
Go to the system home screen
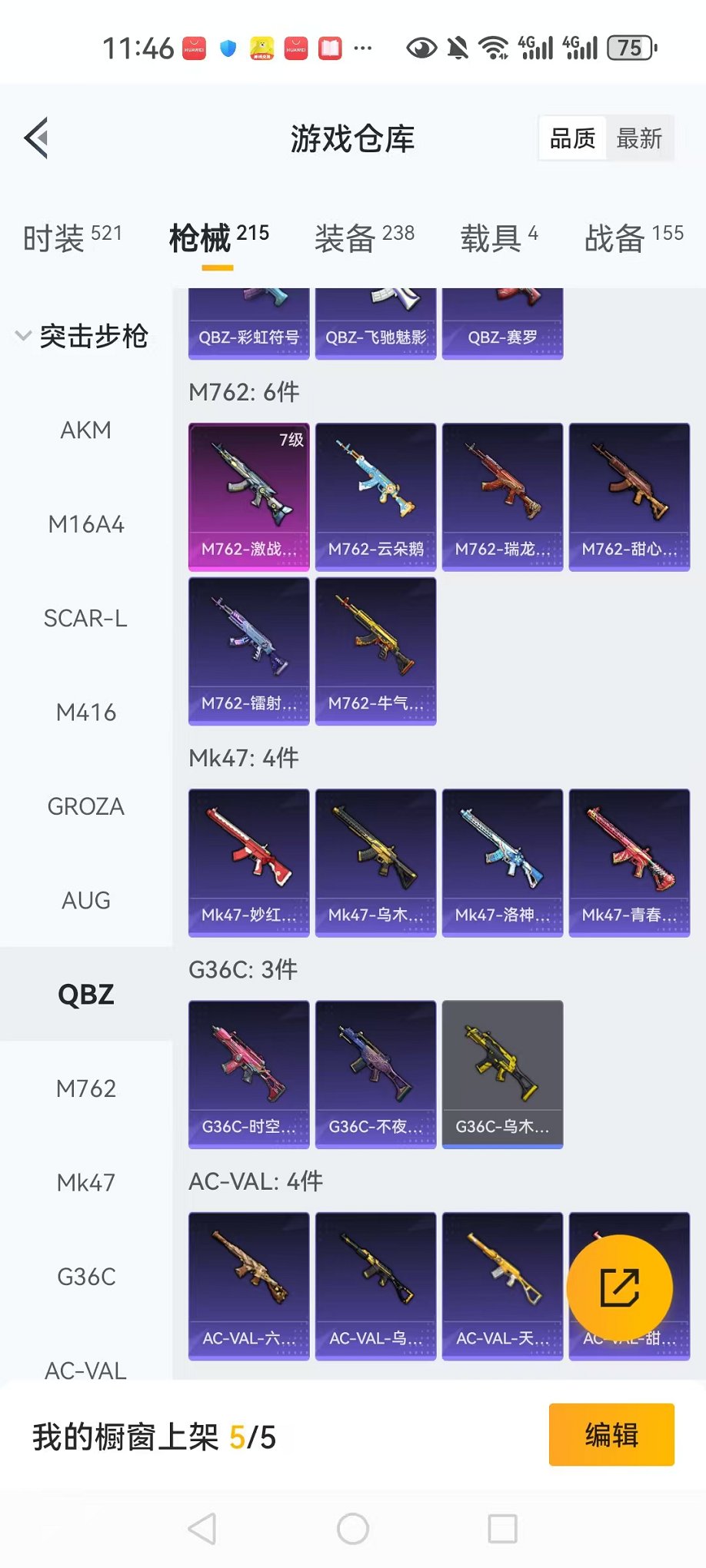click(x=353, y=1529)
